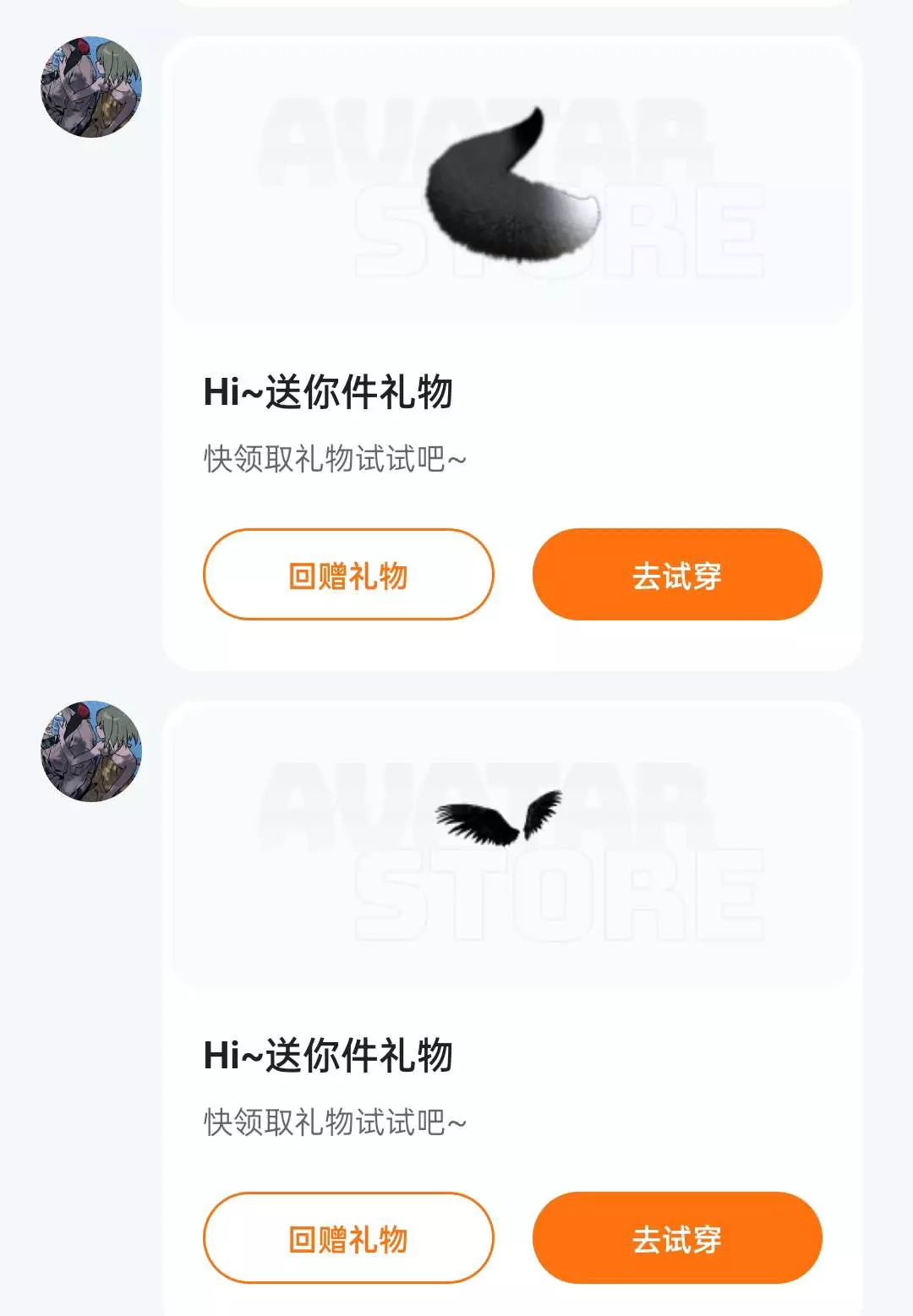
Task: Try on the black tail gift via 去试穿
Action: 677,575
